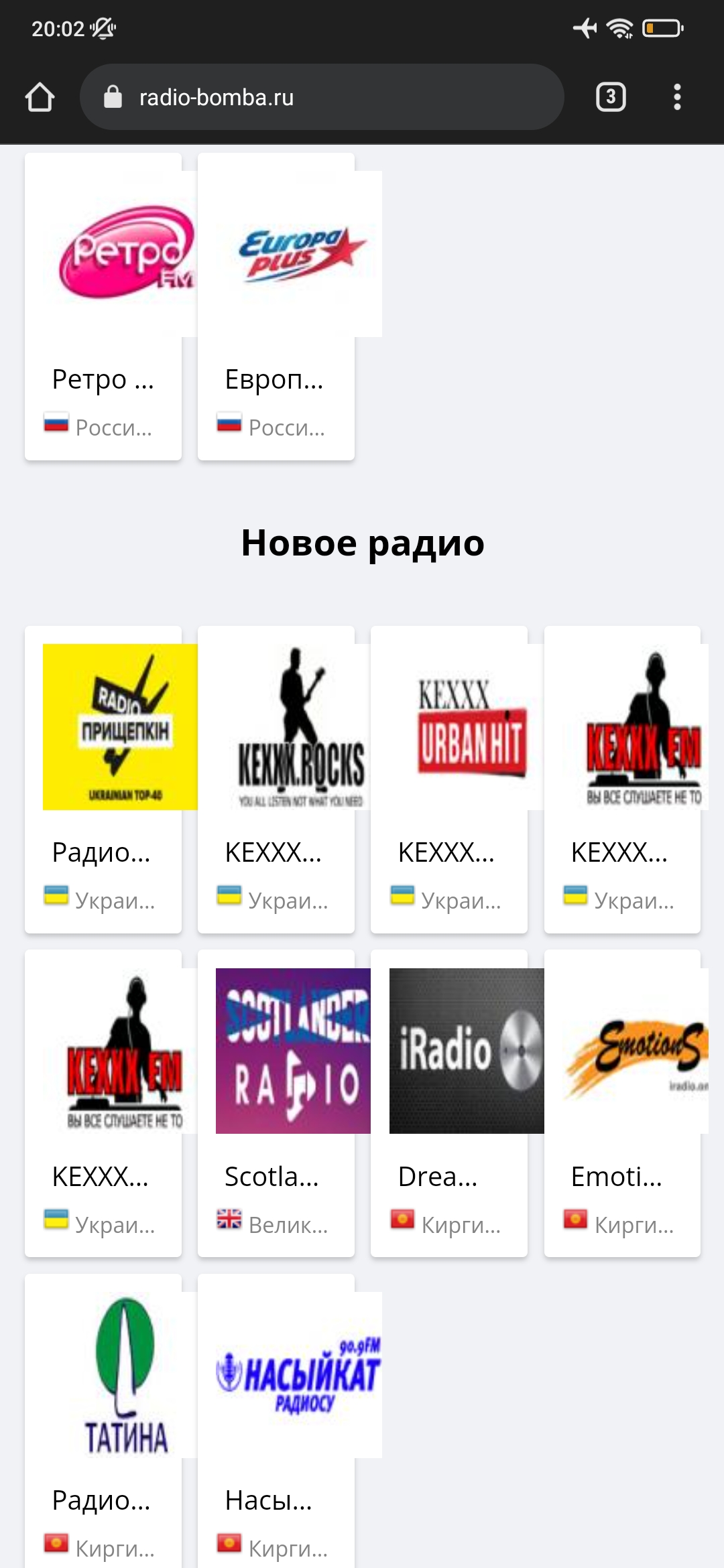This screenshot has width=724, height=1568.
Task: Go to the browser home page
Action: [x=40, y=97]
